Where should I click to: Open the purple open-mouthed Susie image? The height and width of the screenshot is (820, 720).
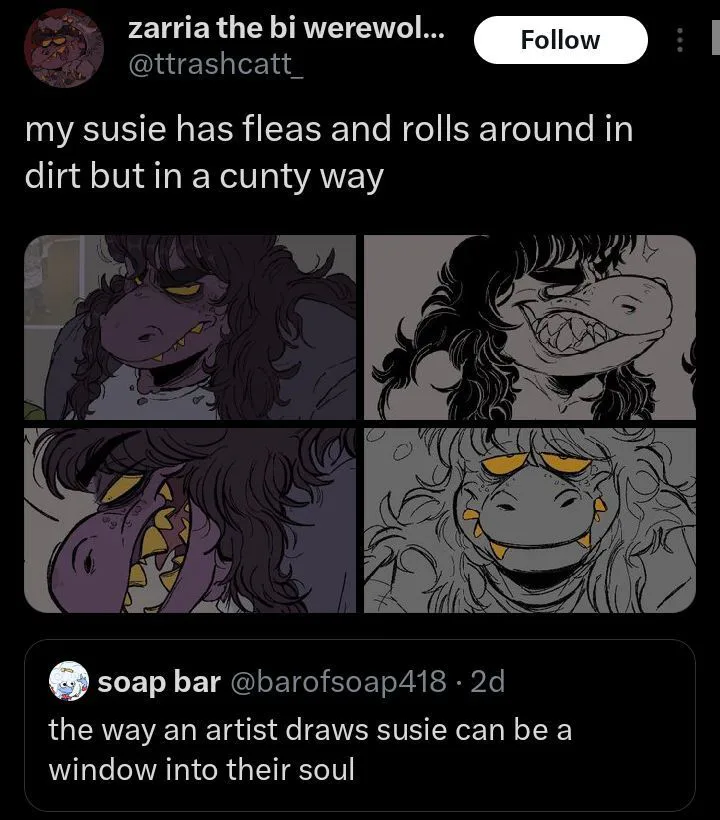click(x=190, y=520)
